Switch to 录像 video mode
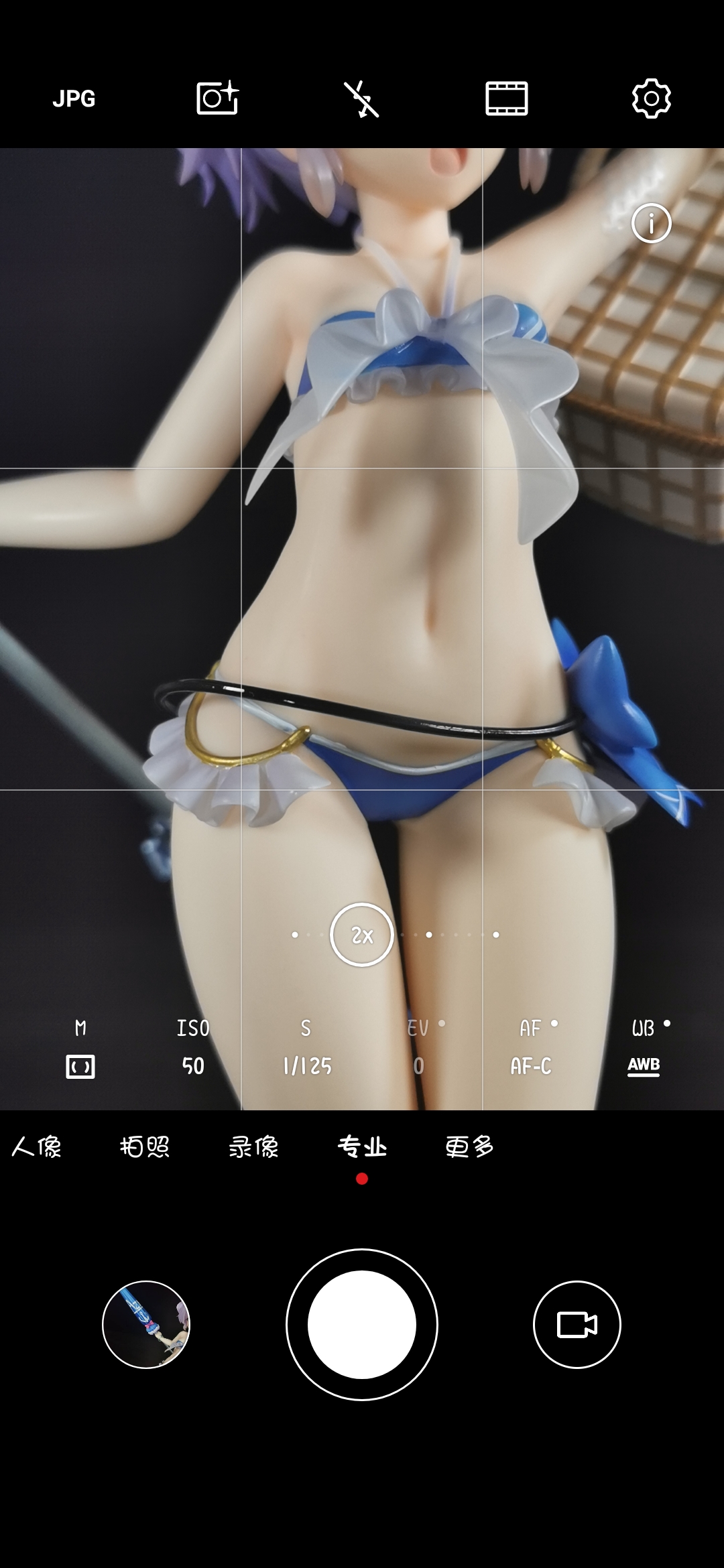This screenshot has height=1568, width=724. (253, 1147)
